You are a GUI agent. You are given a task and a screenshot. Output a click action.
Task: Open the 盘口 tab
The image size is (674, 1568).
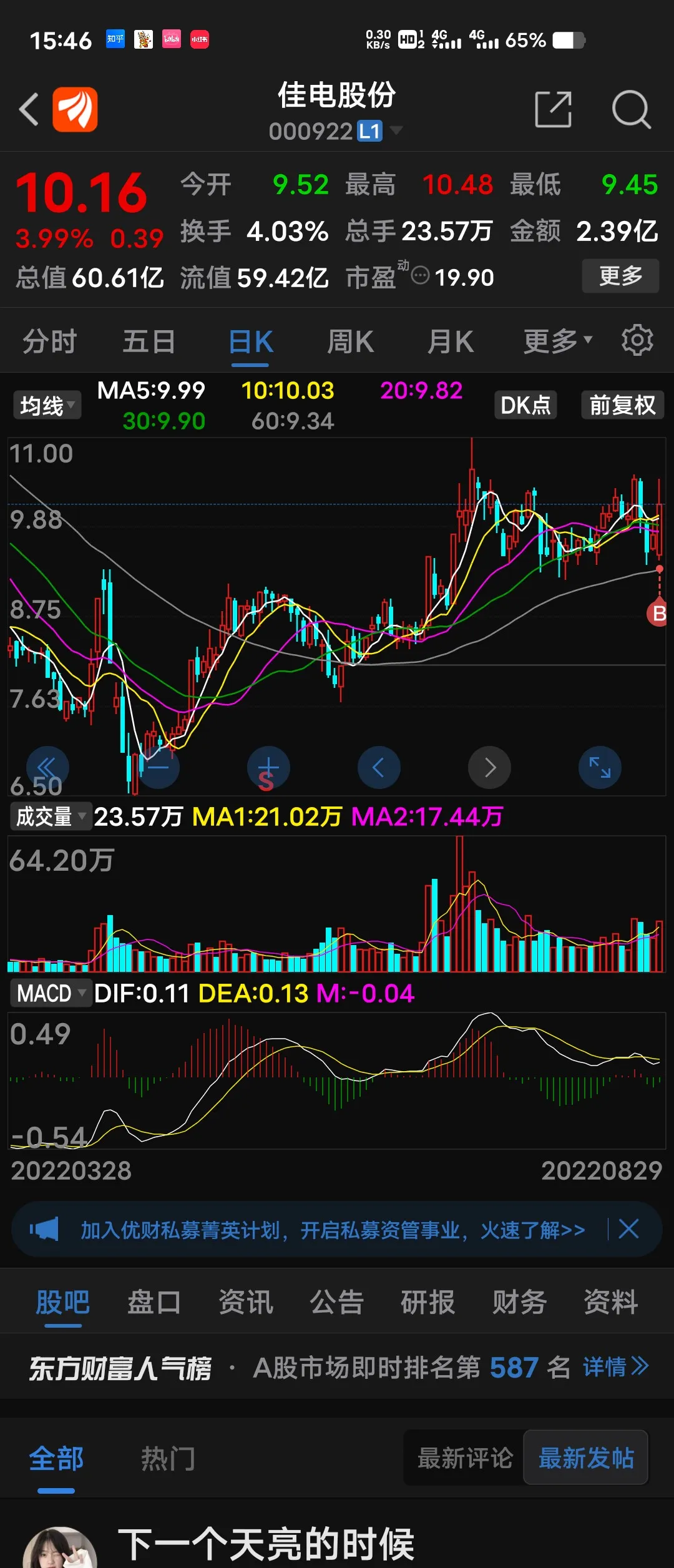(x=154, y=1303)
